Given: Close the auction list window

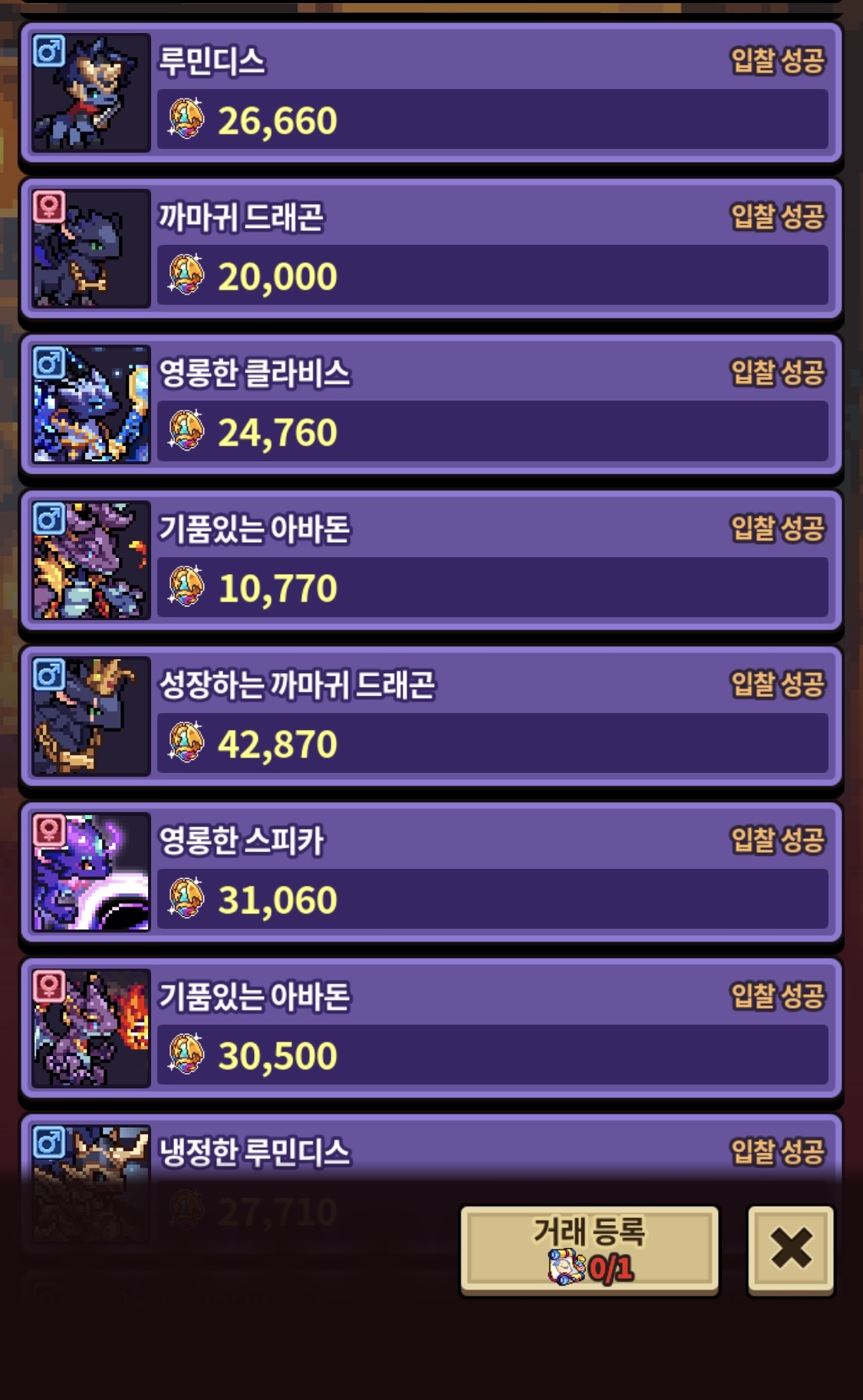Looking at the screenshot, I should (790, 1250).
